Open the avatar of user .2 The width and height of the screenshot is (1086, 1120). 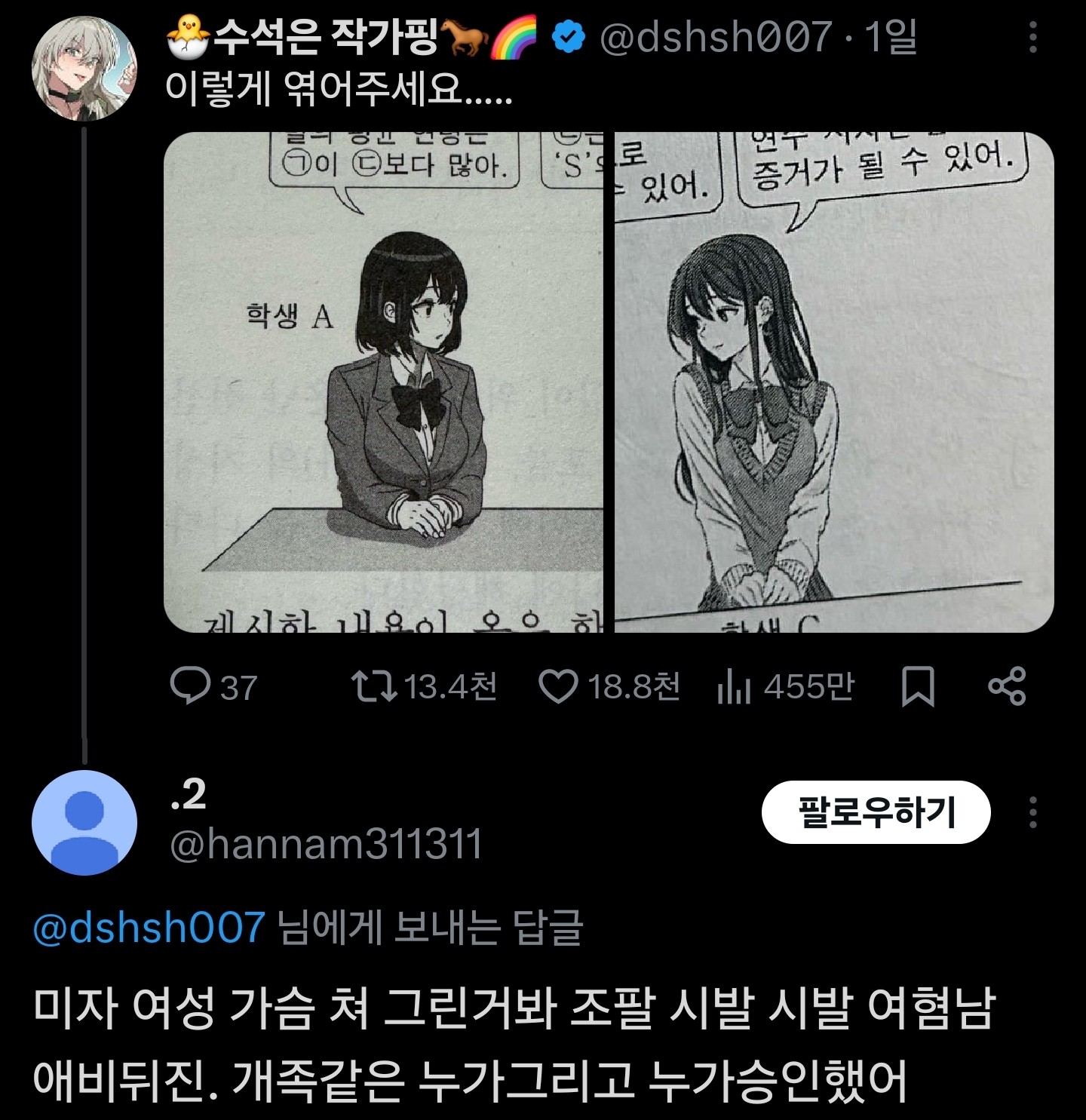click(84, 822)
